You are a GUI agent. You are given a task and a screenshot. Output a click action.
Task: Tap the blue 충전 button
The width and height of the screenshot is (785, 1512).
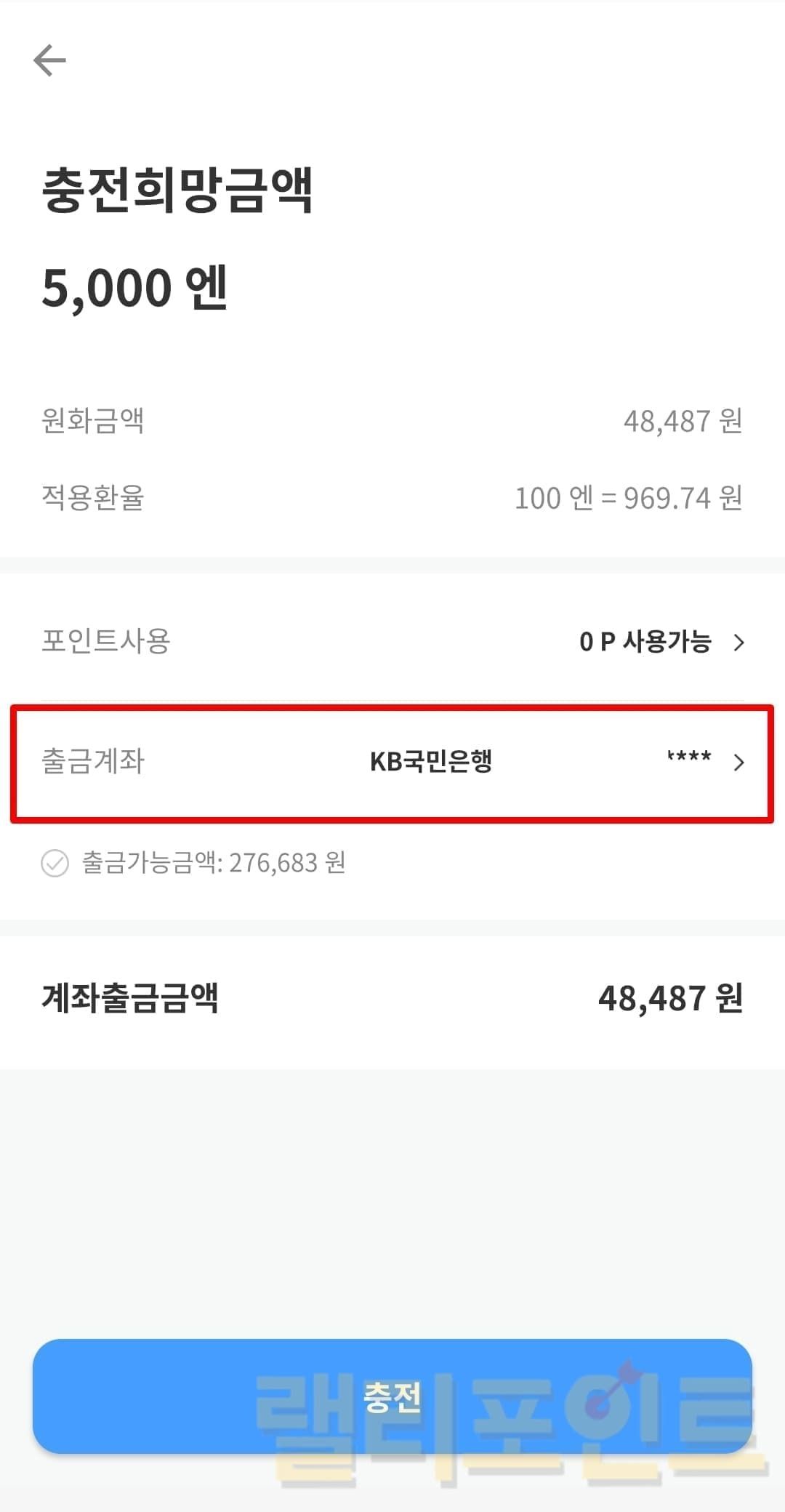click(392, 1396)
